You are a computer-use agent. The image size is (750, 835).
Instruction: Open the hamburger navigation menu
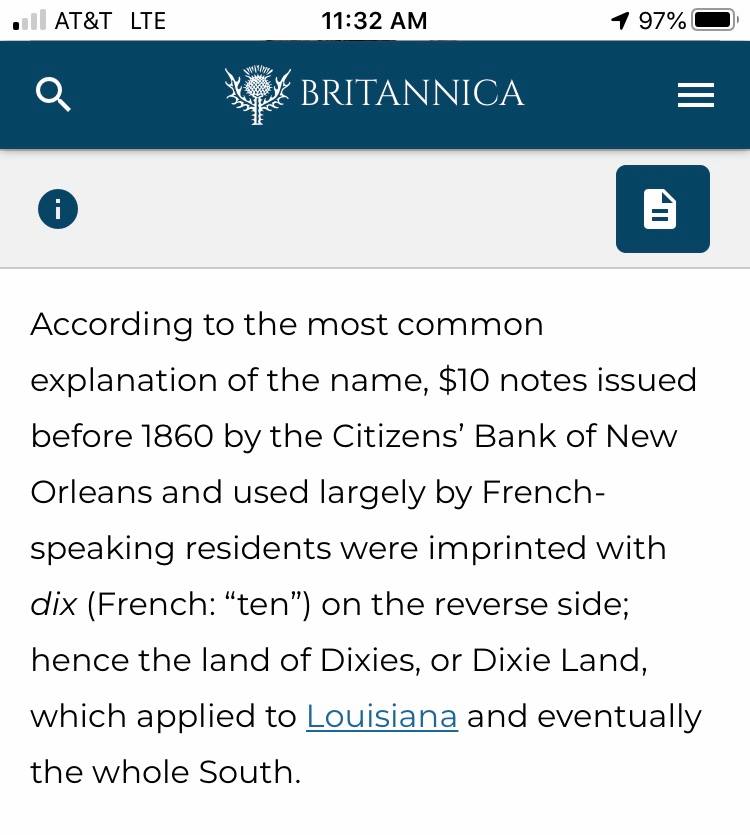tap(695, 95)
